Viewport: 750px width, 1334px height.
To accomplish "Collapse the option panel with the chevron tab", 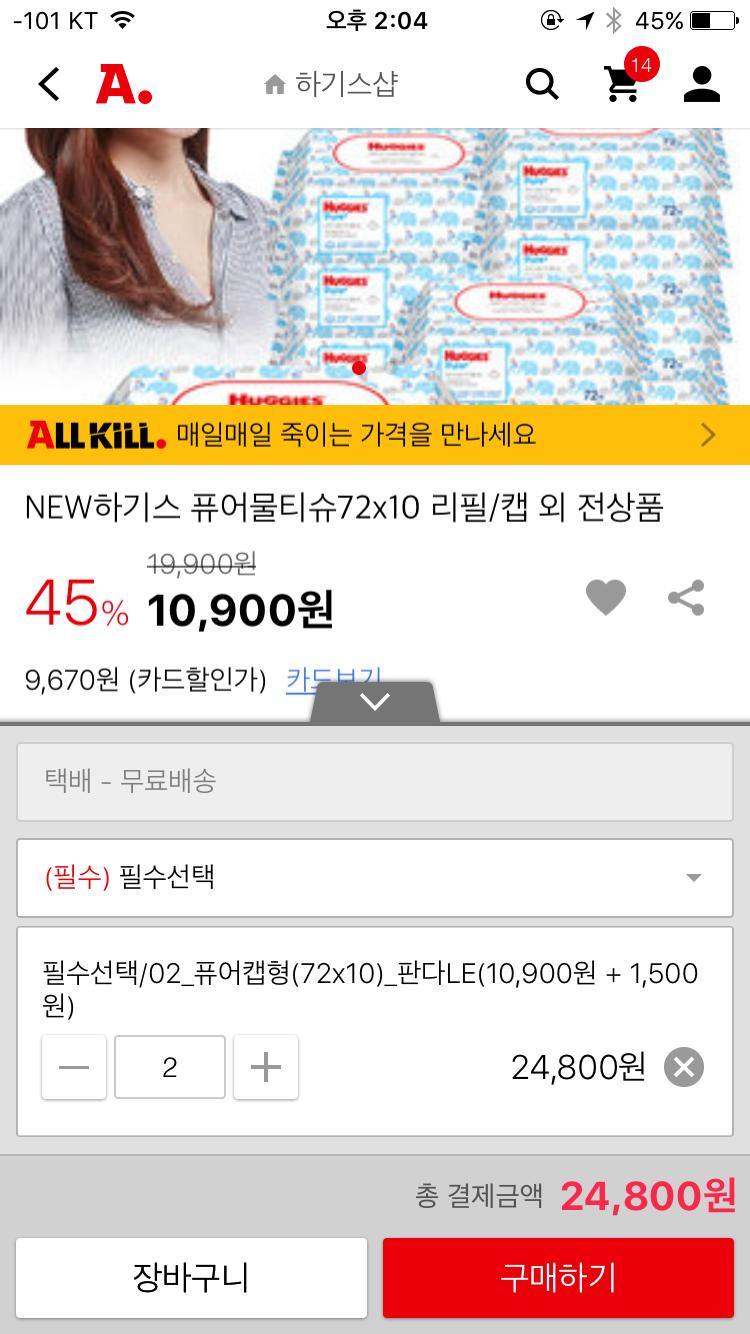I will [x=375, y=701].
